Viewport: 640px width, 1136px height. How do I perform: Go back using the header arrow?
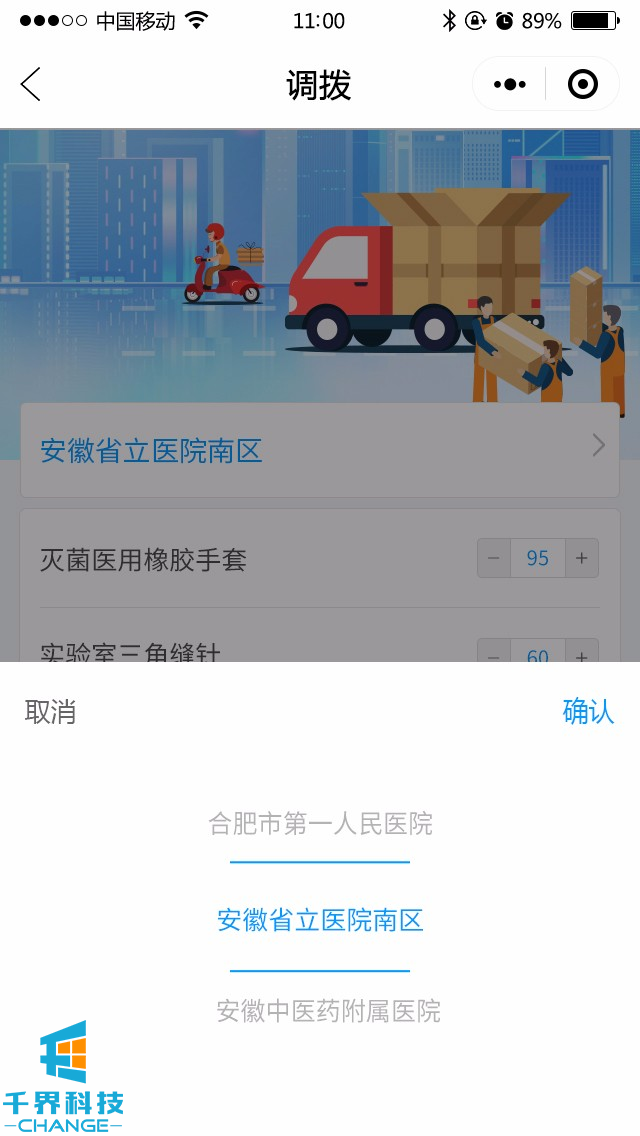[x=31, y=85]
